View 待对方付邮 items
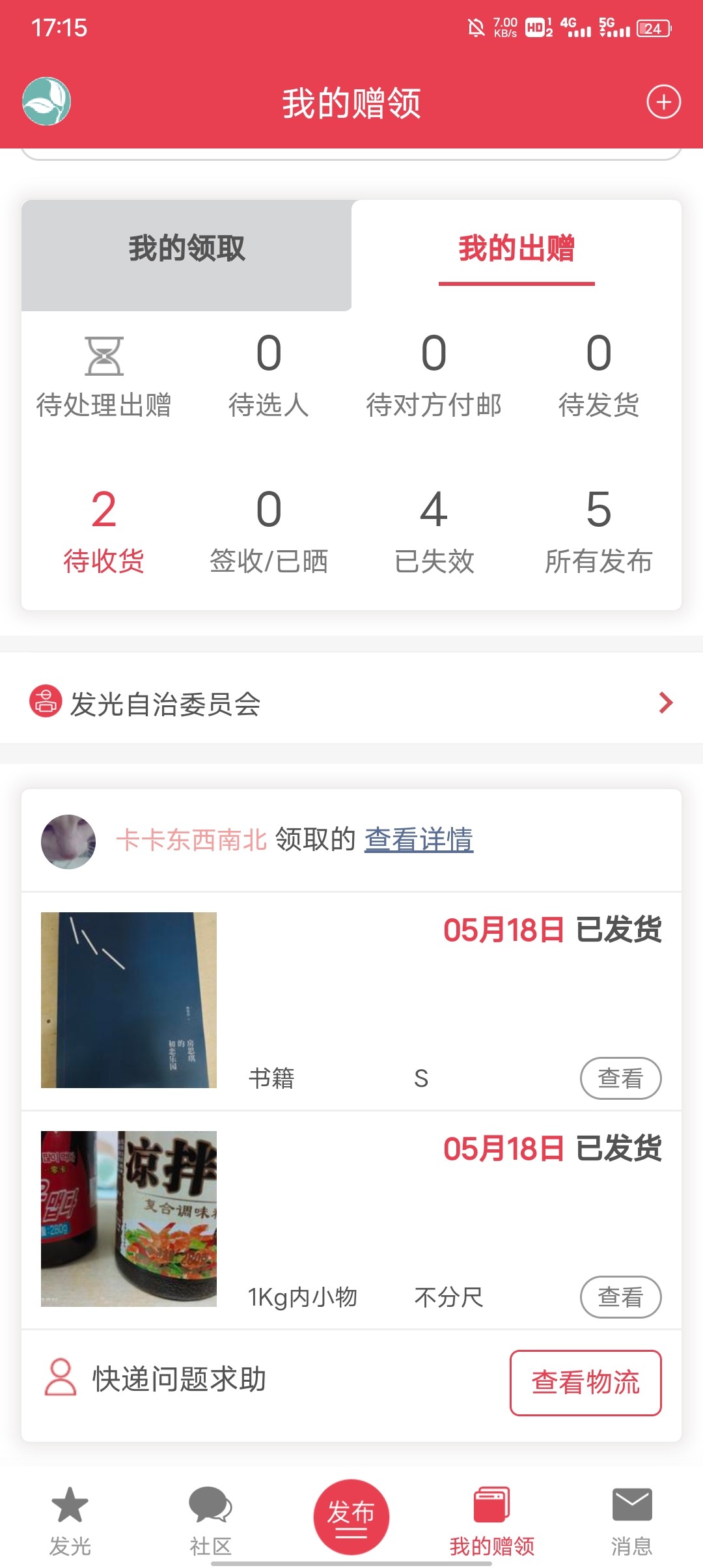This screenshot has width=703, height=1568. (x=434, y=376)
